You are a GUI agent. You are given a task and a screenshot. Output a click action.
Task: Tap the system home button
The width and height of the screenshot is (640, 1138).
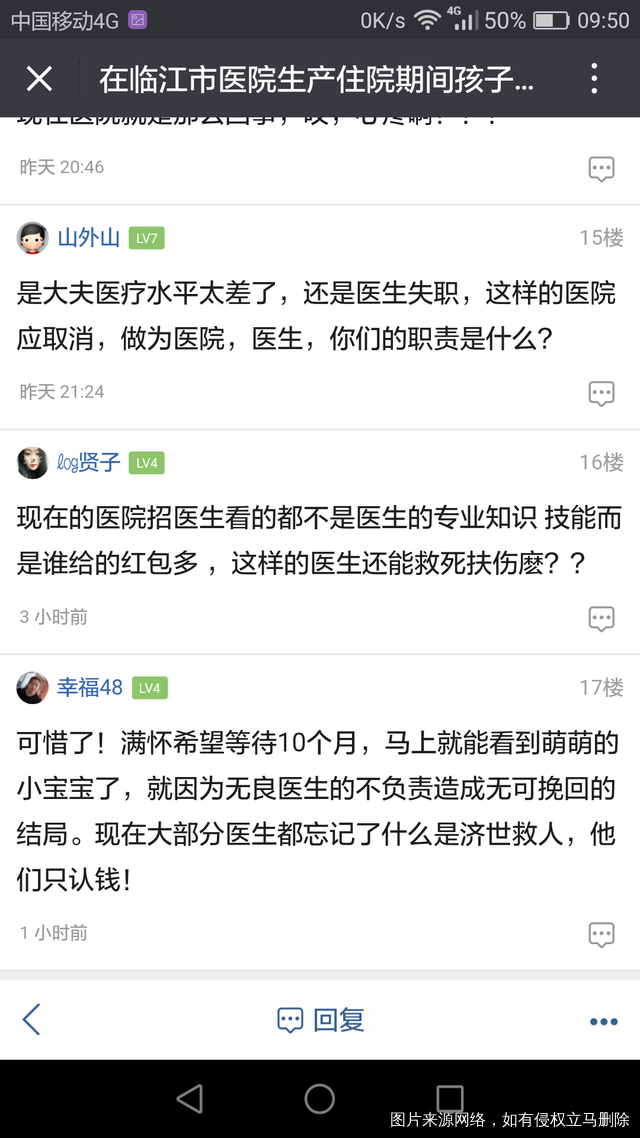pyautogui.click(x=320, y=1098)
